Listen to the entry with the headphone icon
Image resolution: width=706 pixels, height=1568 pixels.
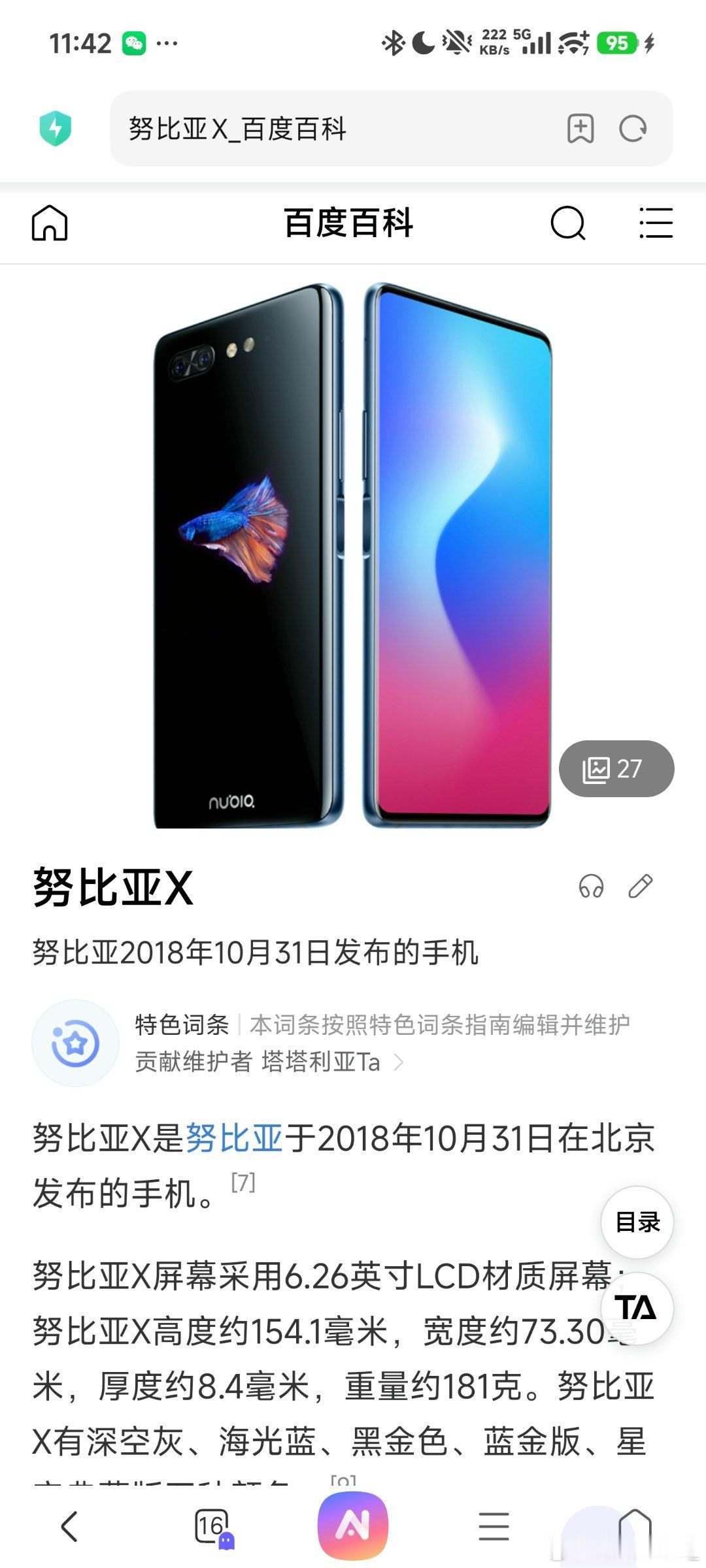coord(591,887)
